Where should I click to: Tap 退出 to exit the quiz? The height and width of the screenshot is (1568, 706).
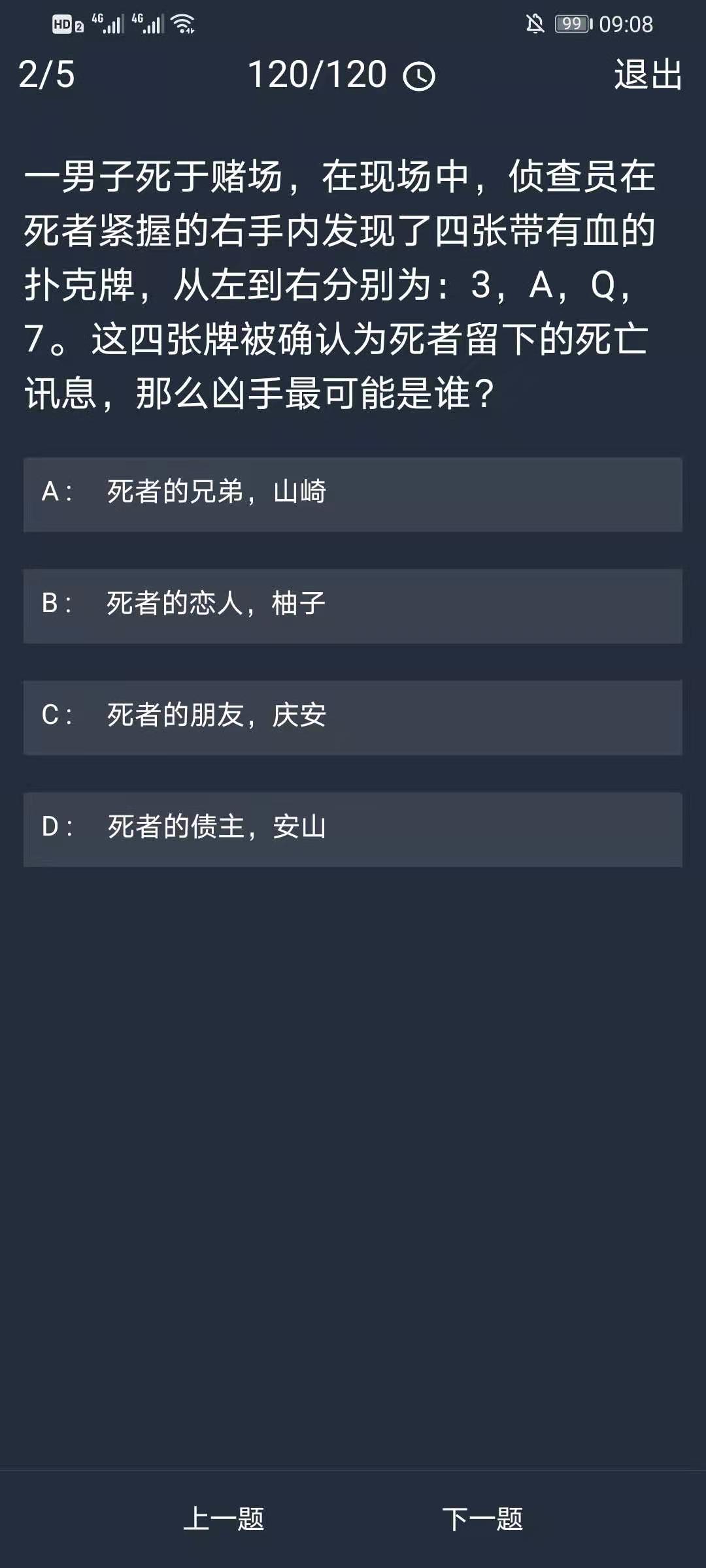point(648,74)
